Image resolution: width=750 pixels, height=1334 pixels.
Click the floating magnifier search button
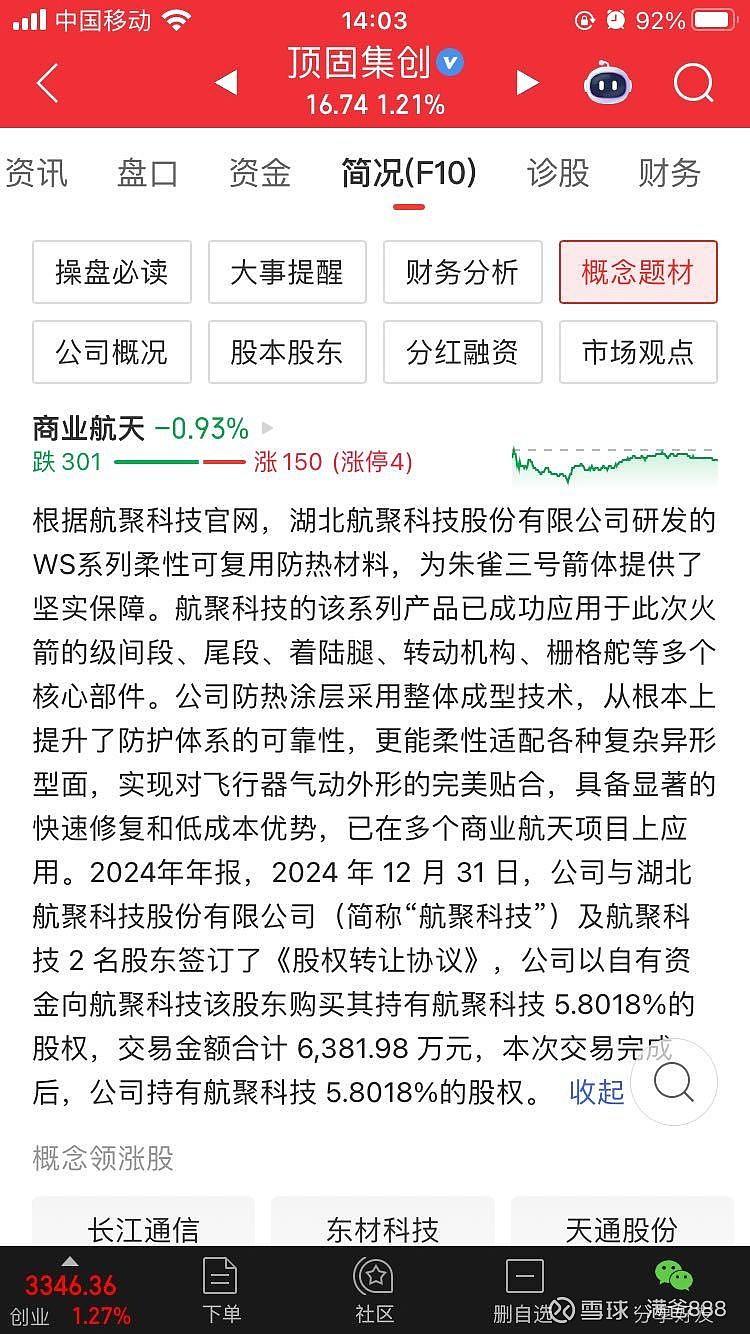[674, 1083]
